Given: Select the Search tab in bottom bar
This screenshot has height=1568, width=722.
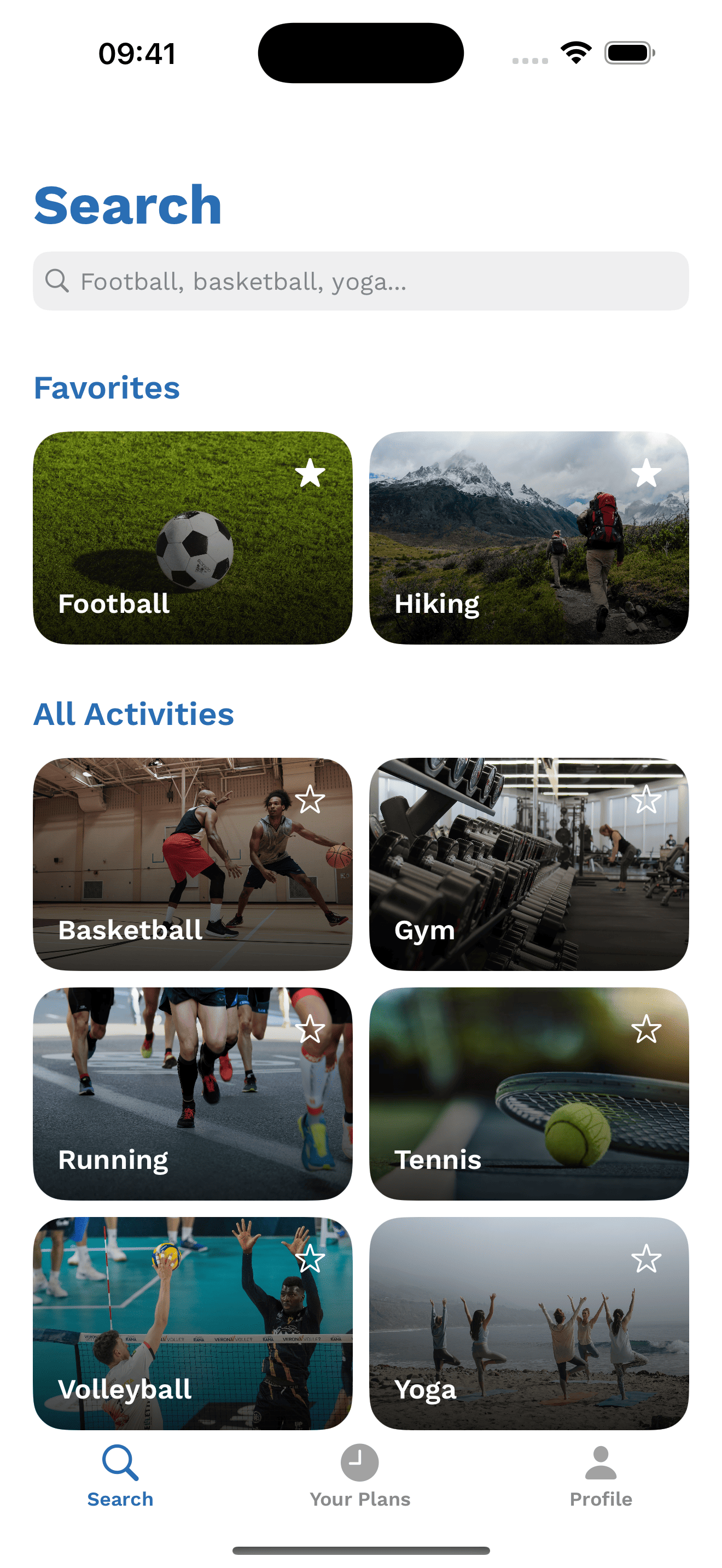Looking at the screenshot, I should 120,1476.
